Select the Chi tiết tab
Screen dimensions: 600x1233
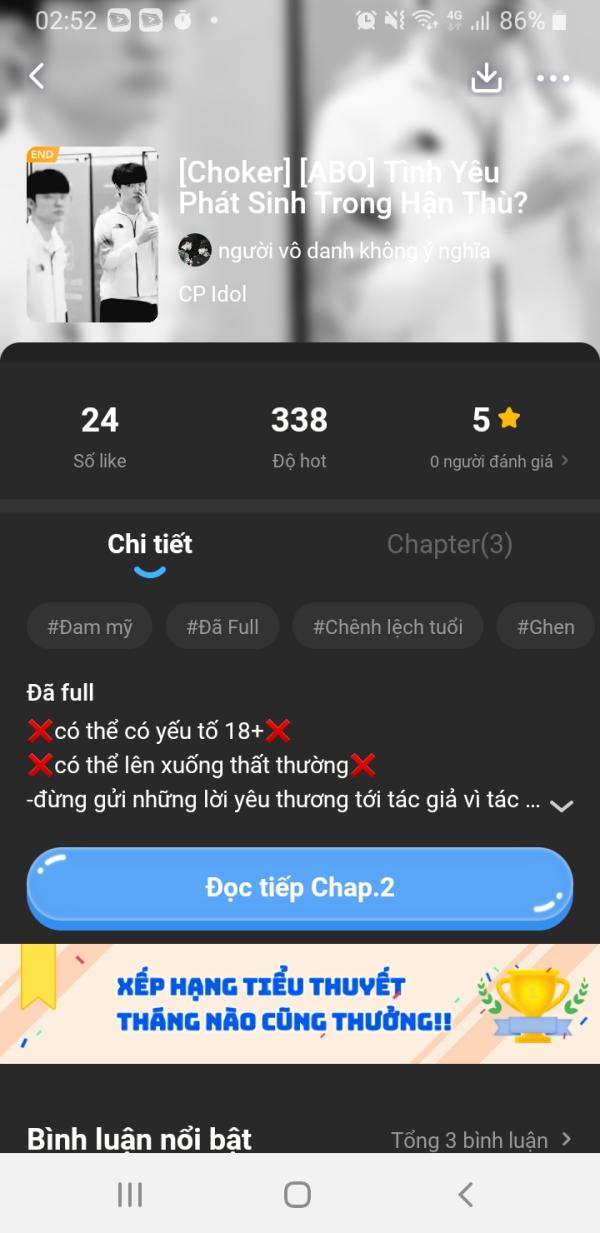point(150,544)
